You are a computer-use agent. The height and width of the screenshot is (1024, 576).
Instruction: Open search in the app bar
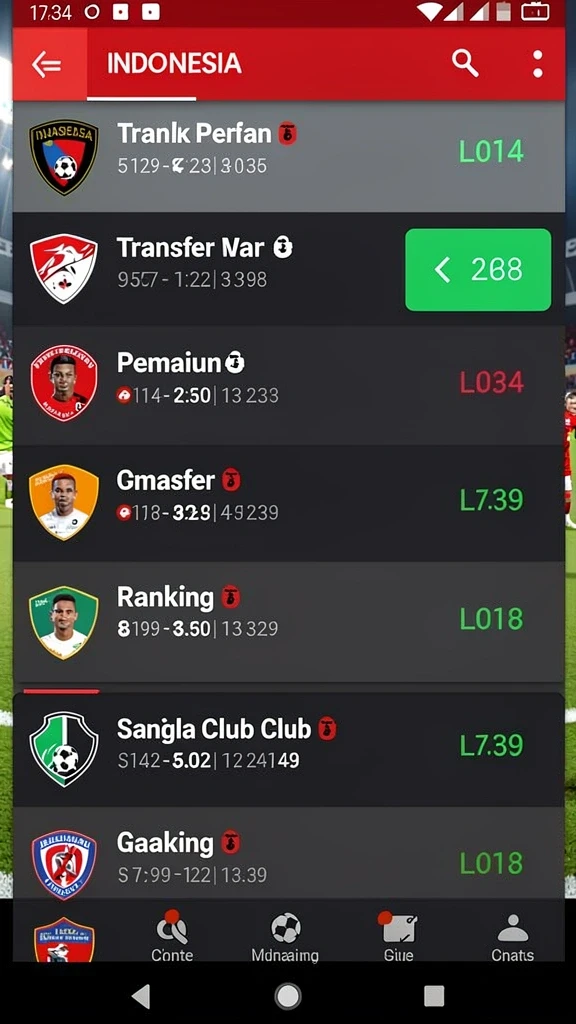pos(465,63)
